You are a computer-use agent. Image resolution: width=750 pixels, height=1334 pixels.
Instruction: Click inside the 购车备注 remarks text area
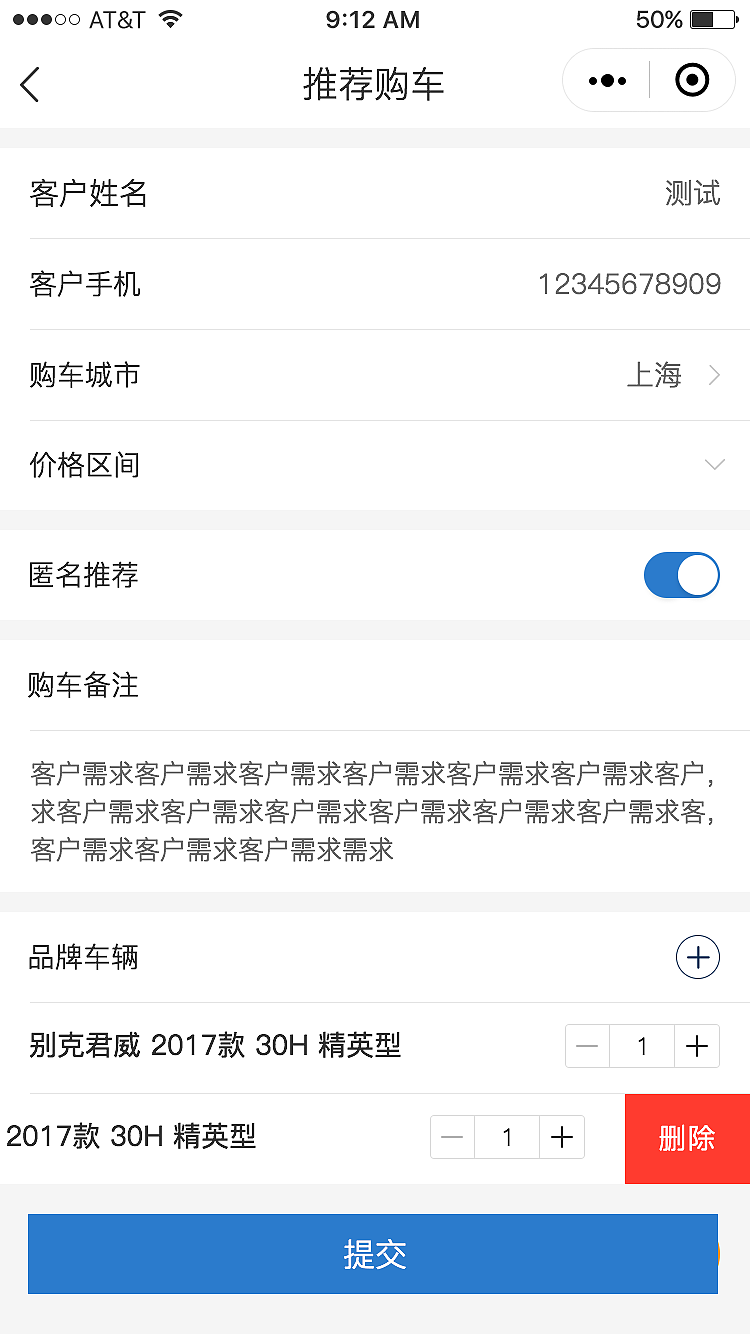tap(373, 810)
